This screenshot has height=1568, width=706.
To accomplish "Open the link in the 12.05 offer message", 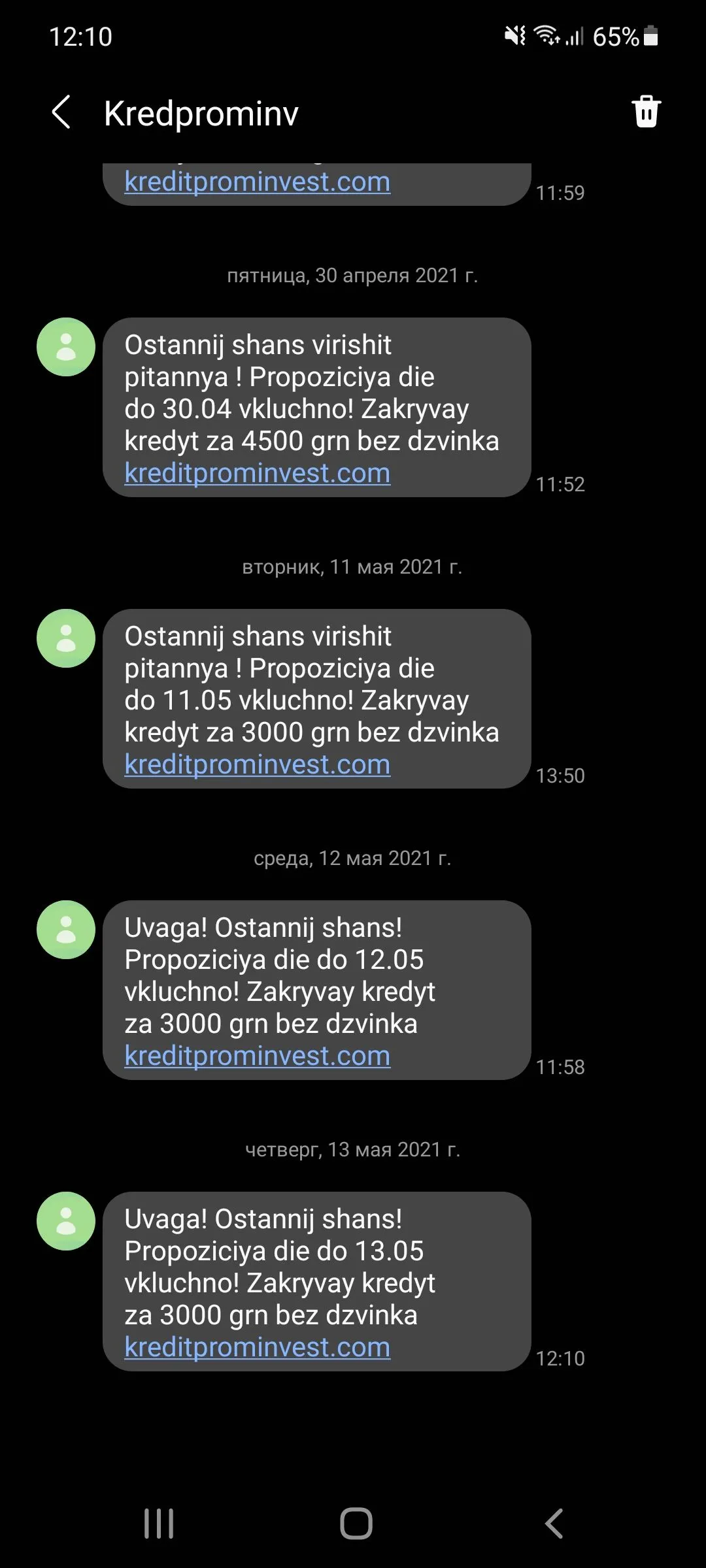I will [257, 1056].
